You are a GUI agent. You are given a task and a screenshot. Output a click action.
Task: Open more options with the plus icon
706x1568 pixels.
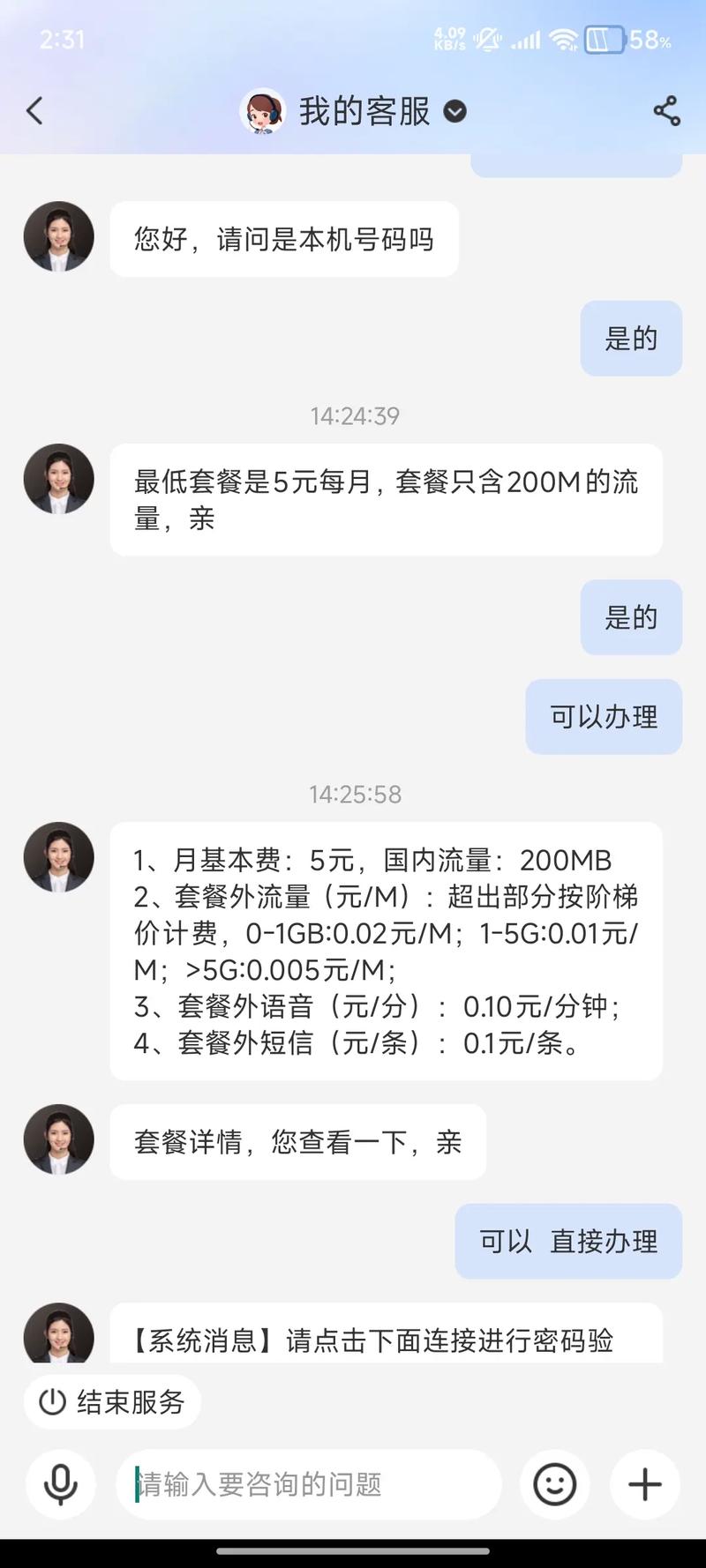pos(645,1484)
